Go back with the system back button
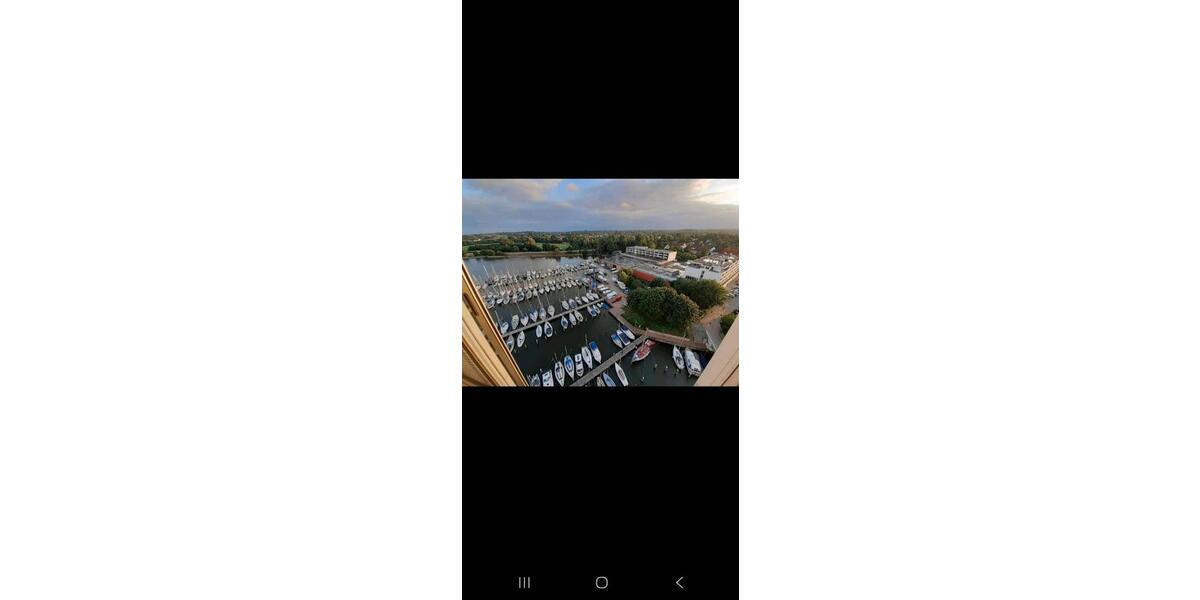The width and height of the screenshot is (1200, 600). tap(679, 582)
